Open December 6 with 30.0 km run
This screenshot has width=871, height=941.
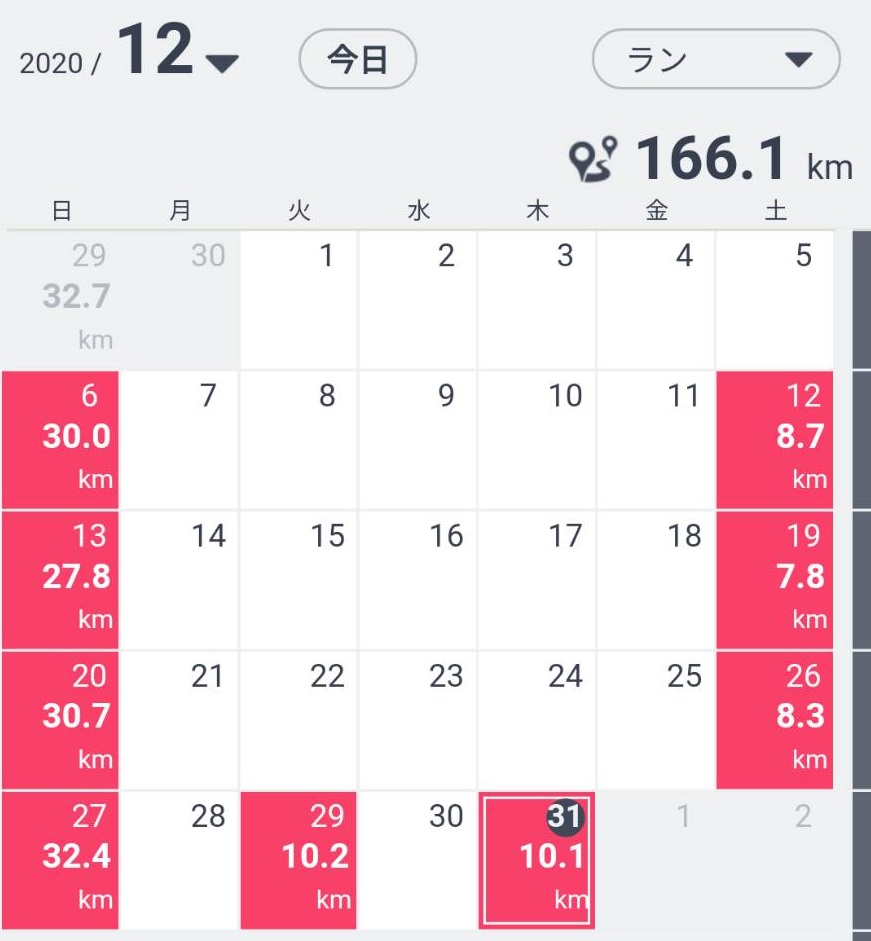click(60, 440)
